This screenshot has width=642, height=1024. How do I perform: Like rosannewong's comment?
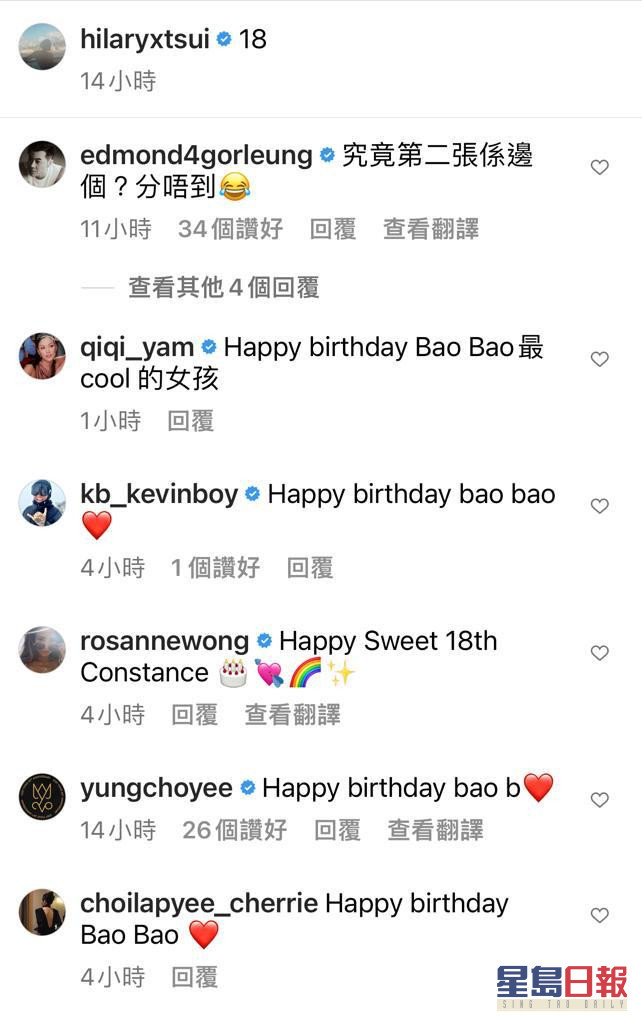click(x=599, y=653)
